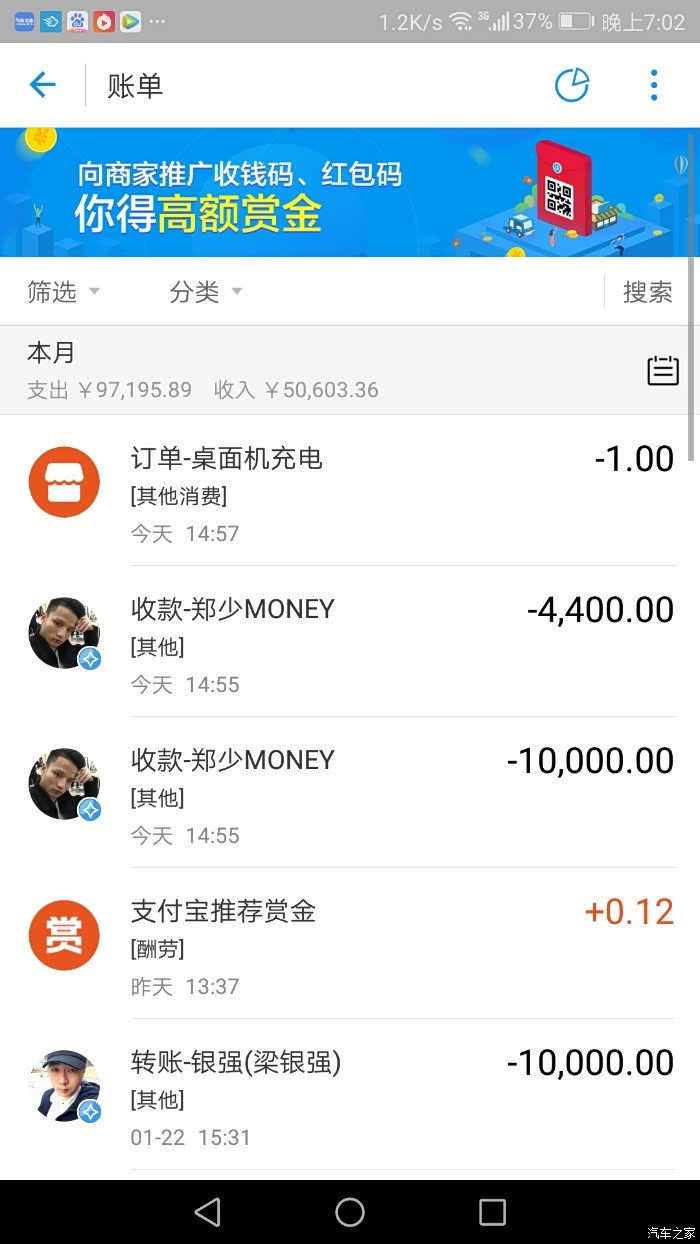Screen dimensions: 700x1244
Task: Open the 高额赏金 promotion banner
Action: [x=350, y=193]
